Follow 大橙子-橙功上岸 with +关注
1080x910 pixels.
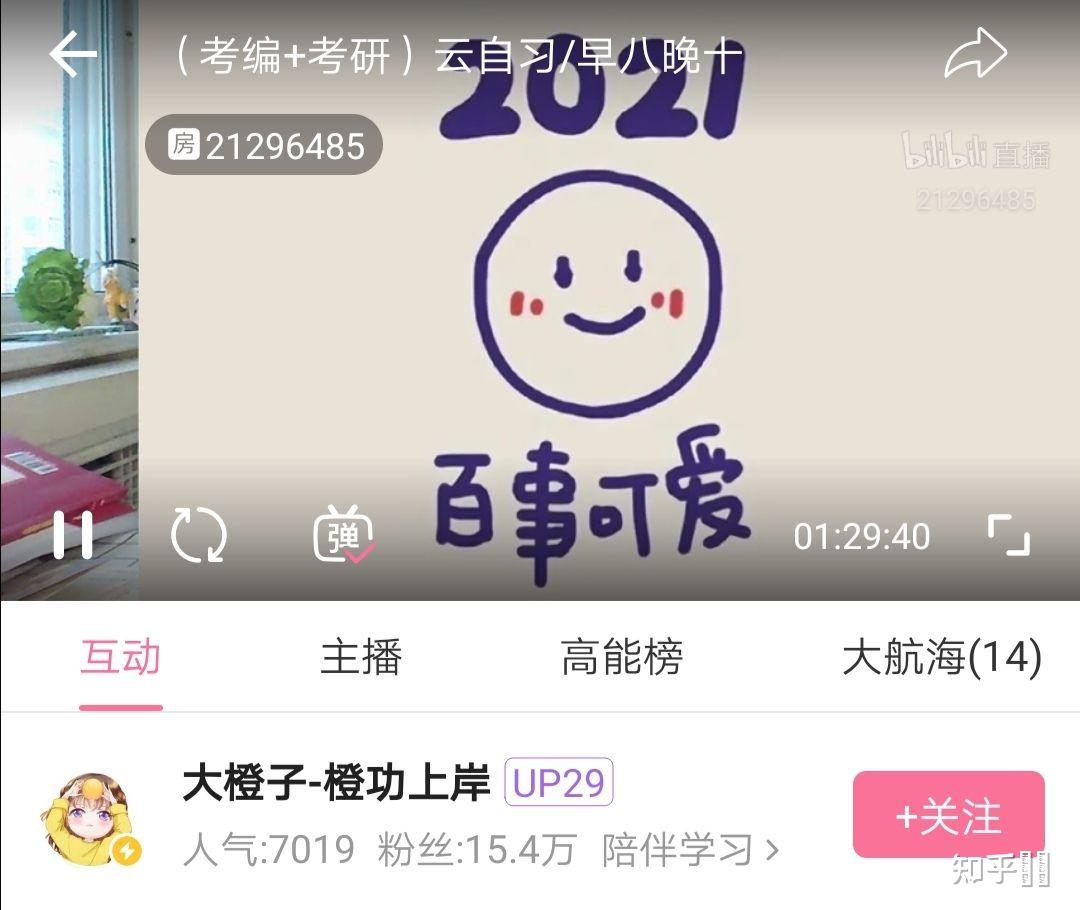coord(948,815)
